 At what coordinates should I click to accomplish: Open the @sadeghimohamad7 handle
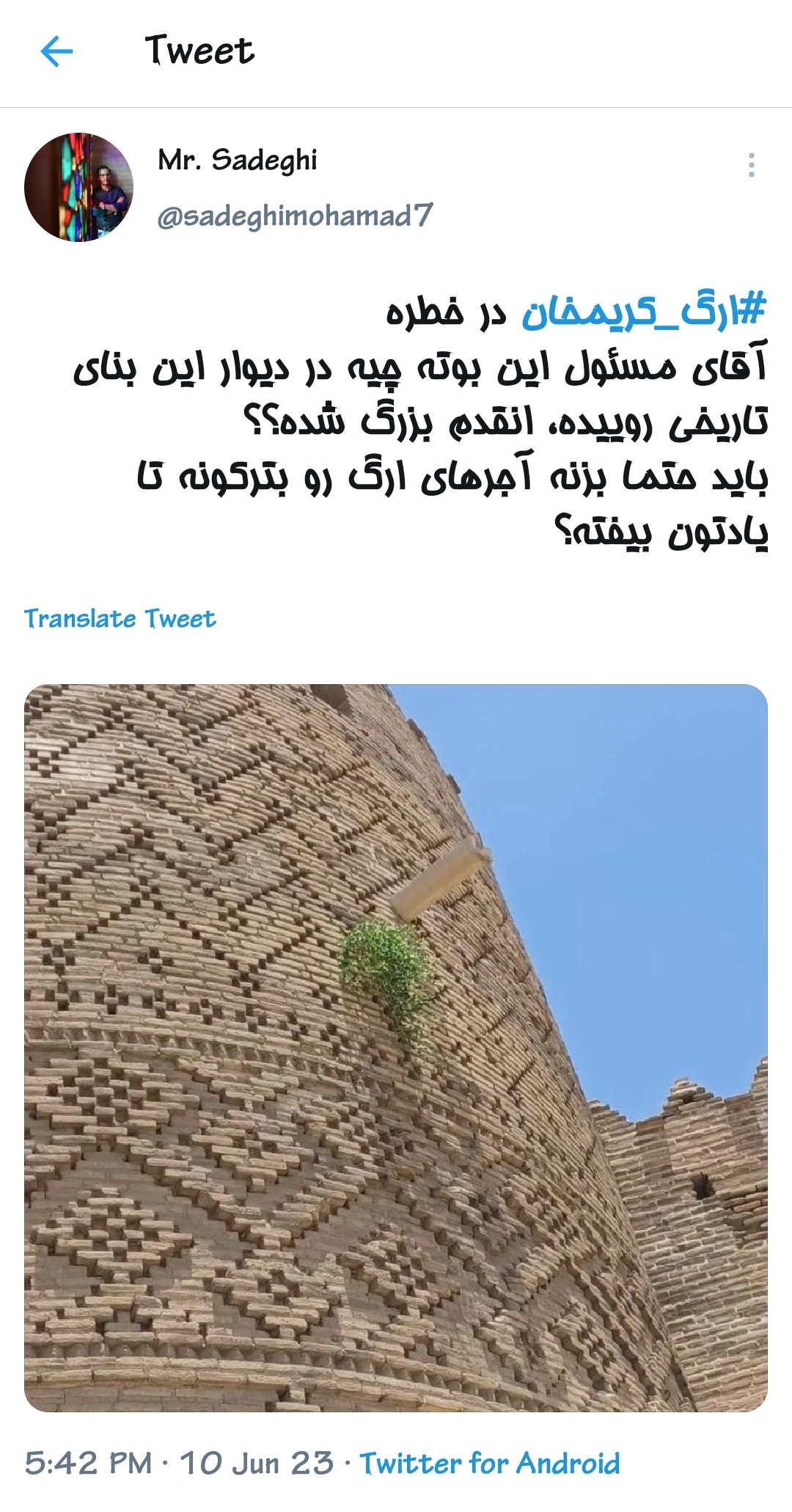coord(295,216)
